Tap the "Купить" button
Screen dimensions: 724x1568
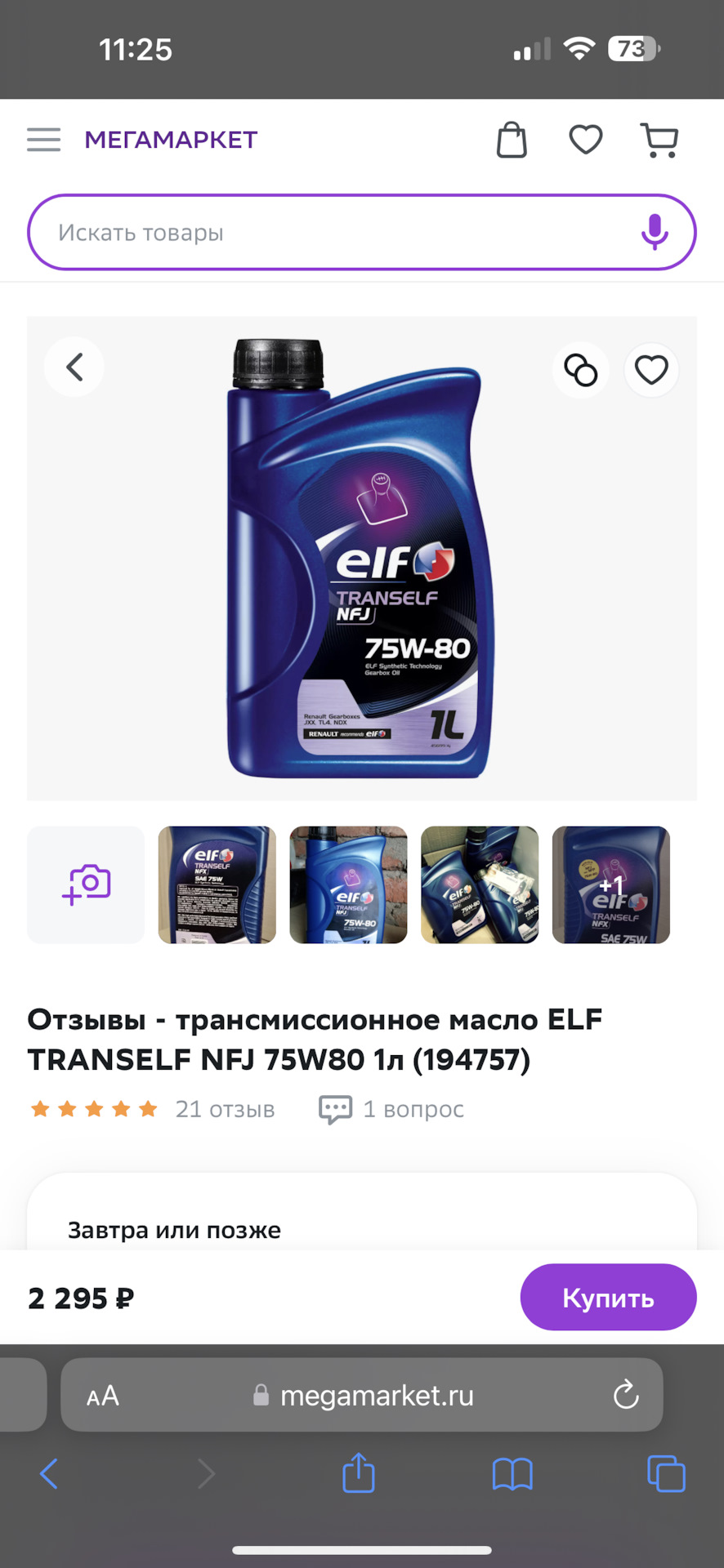[x=608, y=1298]
